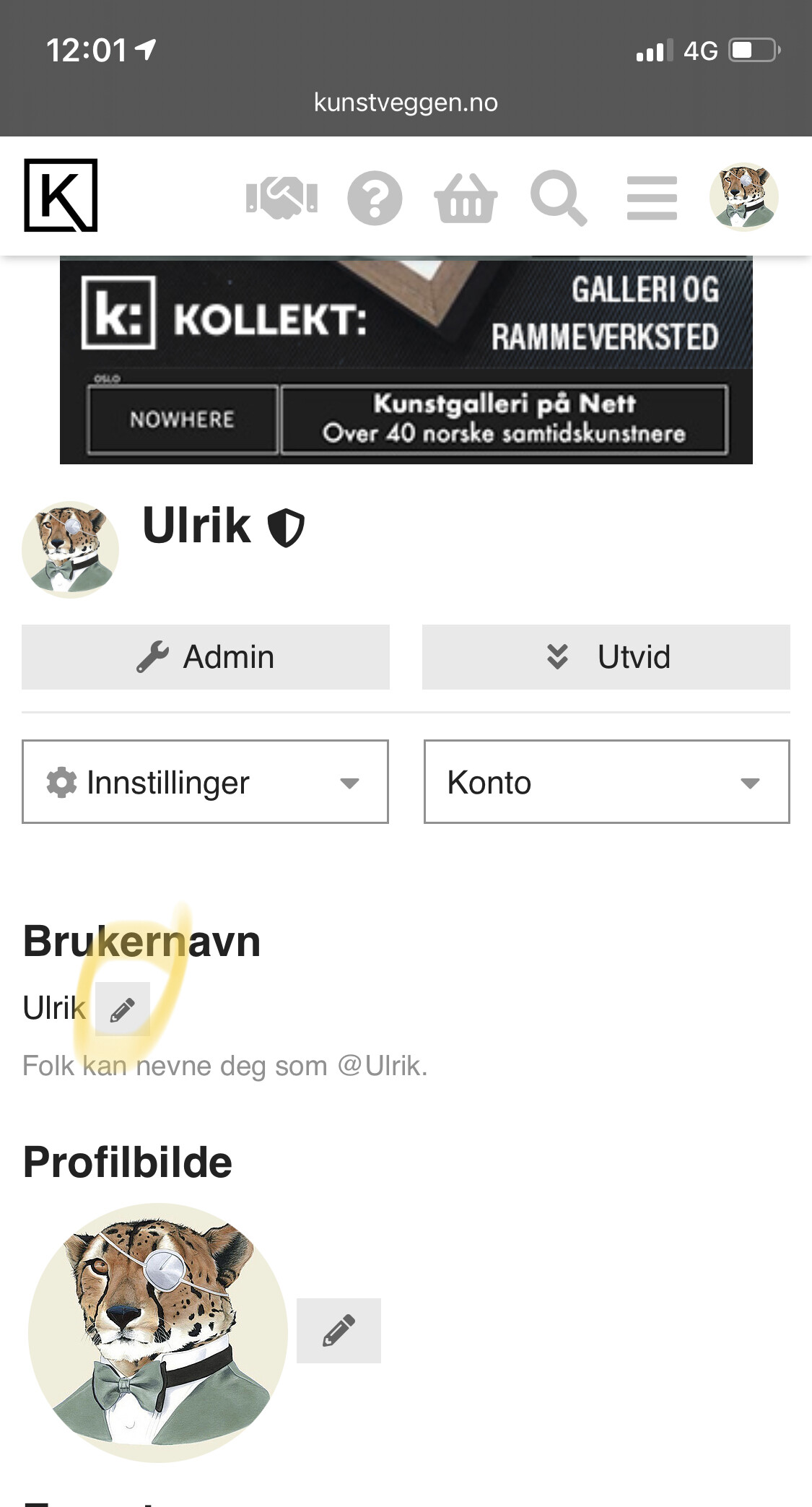Tap the profile avatar in the header
812x1507 pixels.
(743, 196)
